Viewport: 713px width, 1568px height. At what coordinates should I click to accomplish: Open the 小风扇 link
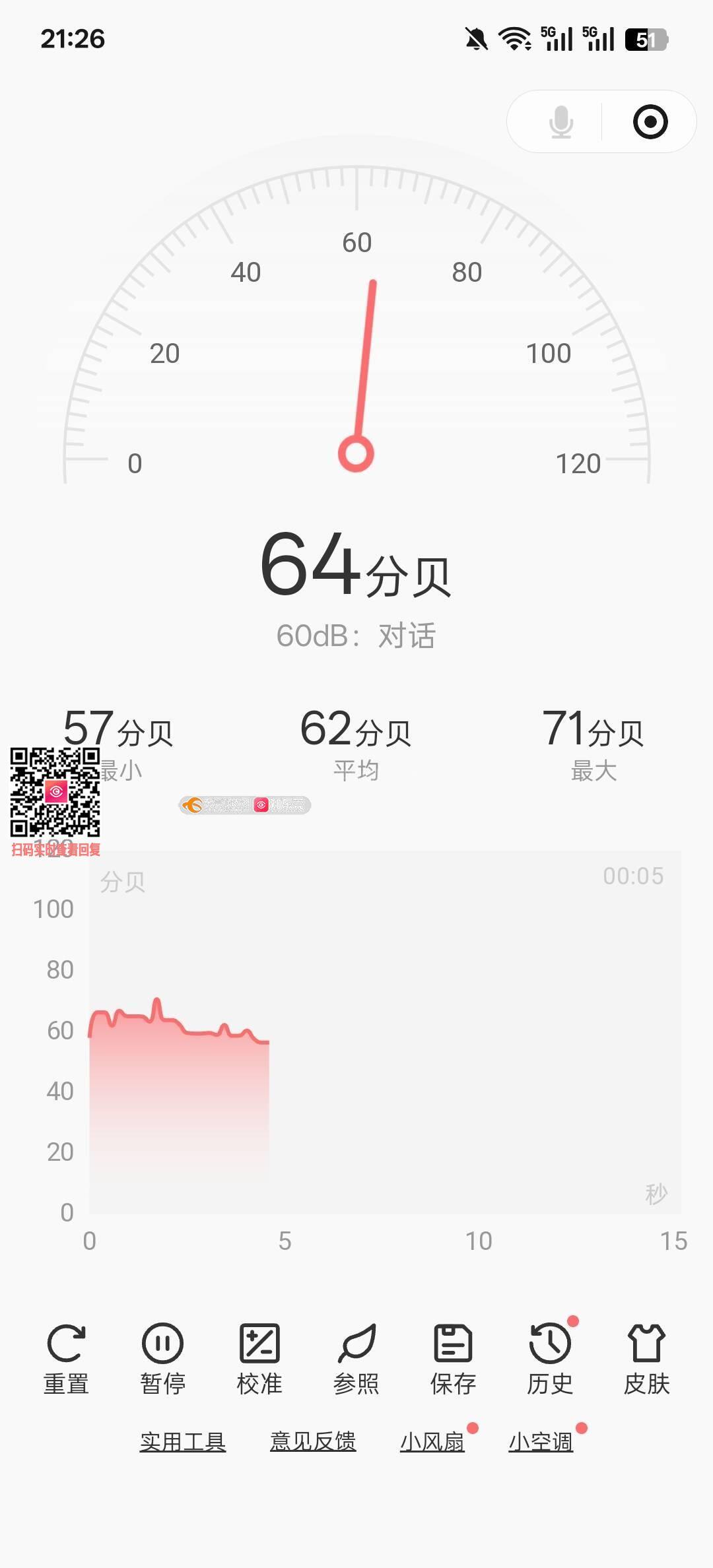click(432, 1441)
